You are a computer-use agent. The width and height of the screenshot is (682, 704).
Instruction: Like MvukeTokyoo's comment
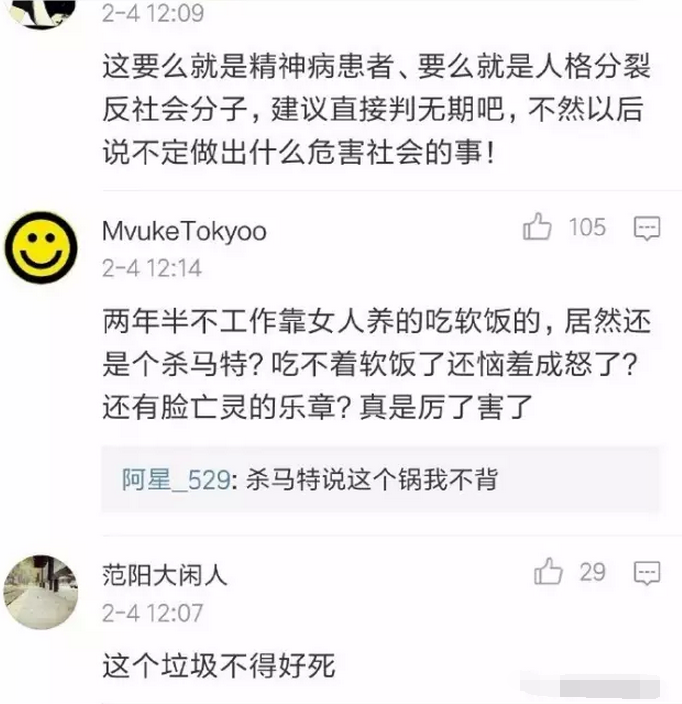tap(538, 228)
